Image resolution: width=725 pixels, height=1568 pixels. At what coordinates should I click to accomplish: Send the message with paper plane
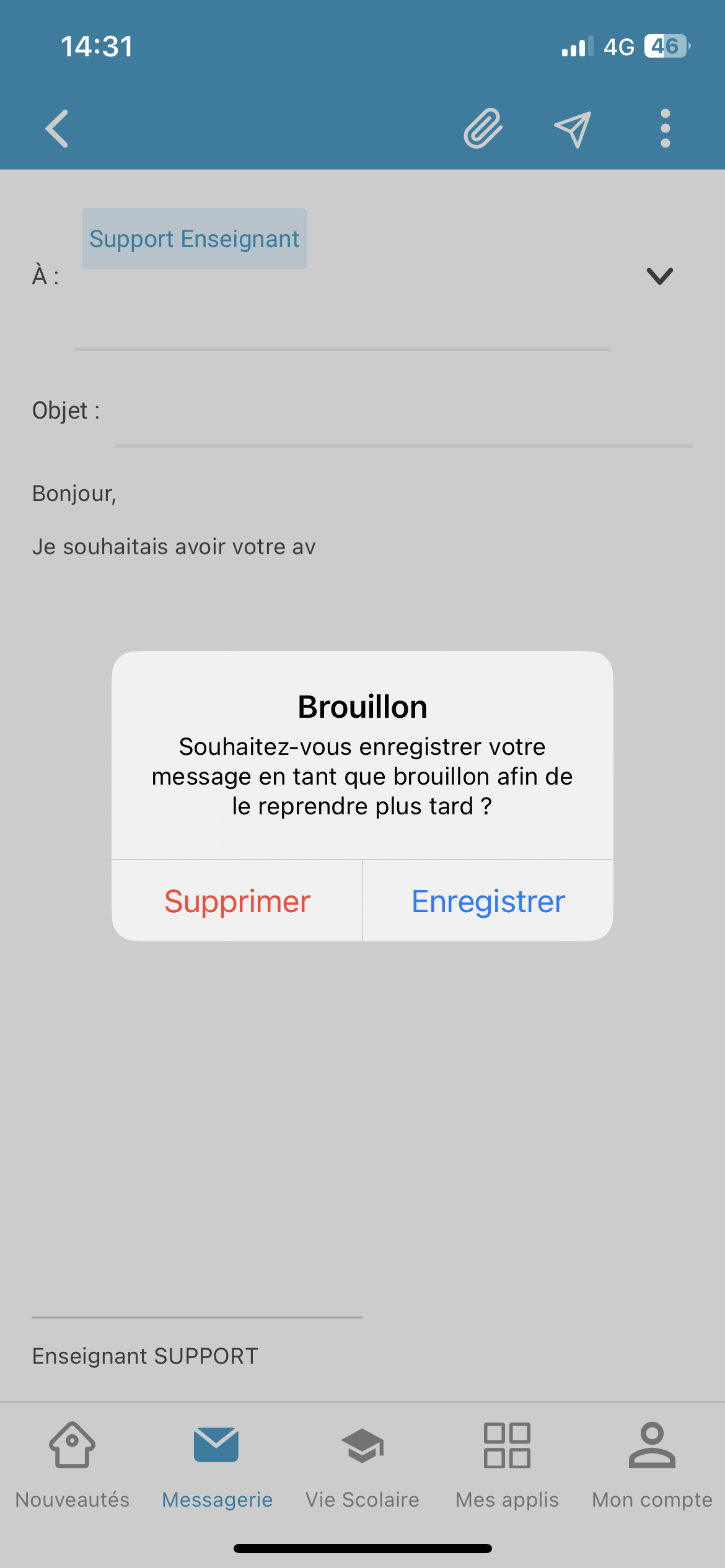(x=573, y=129)
